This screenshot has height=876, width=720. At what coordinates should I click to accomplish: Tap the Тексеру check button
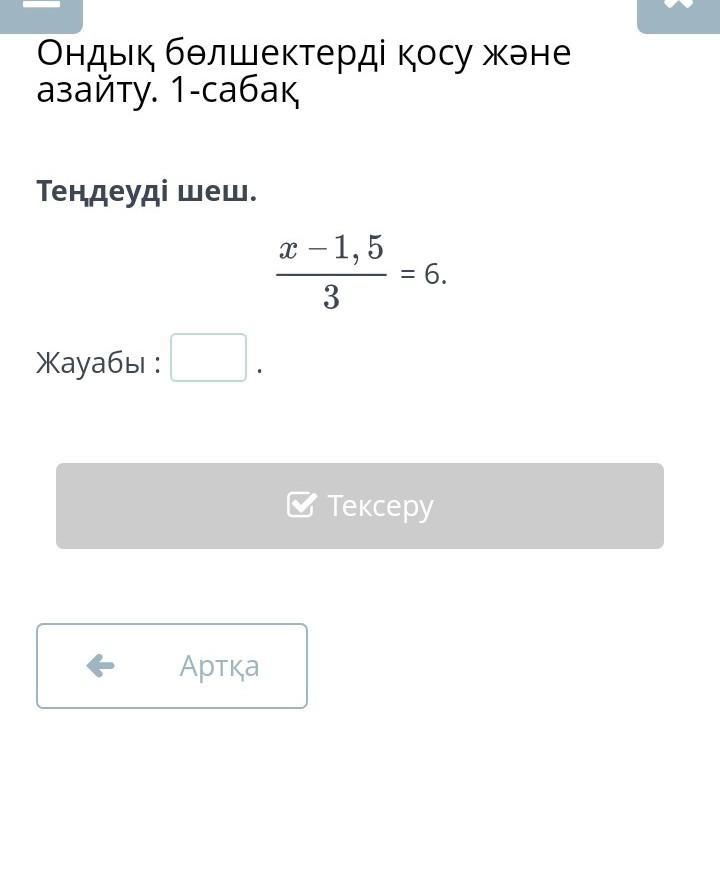[360, 506]
